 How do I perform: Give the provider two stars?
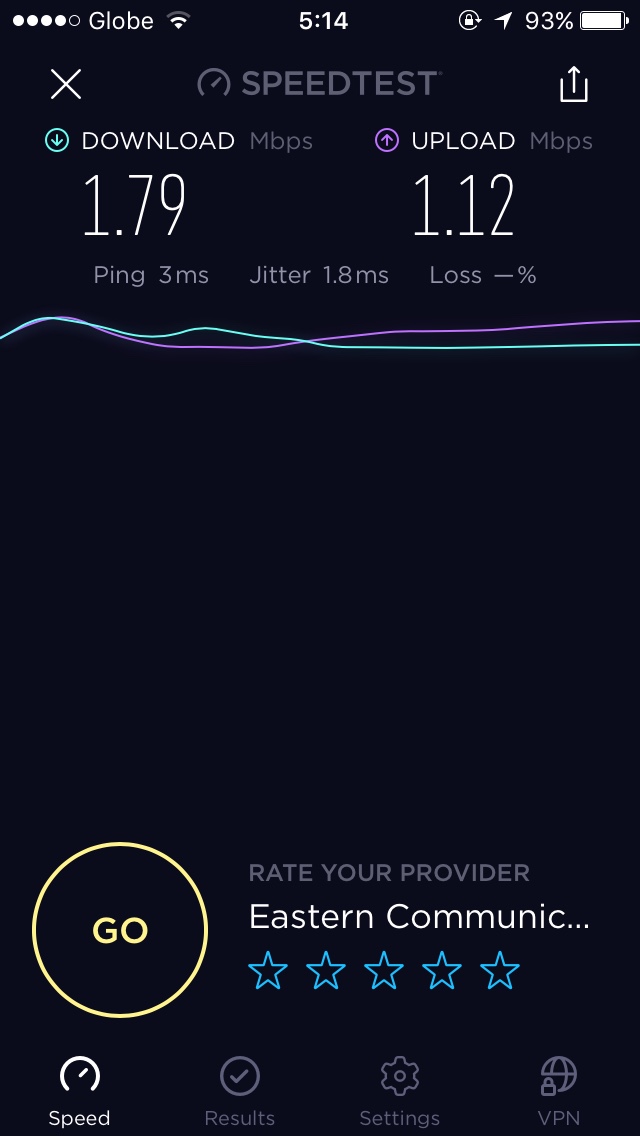[326, 971]
